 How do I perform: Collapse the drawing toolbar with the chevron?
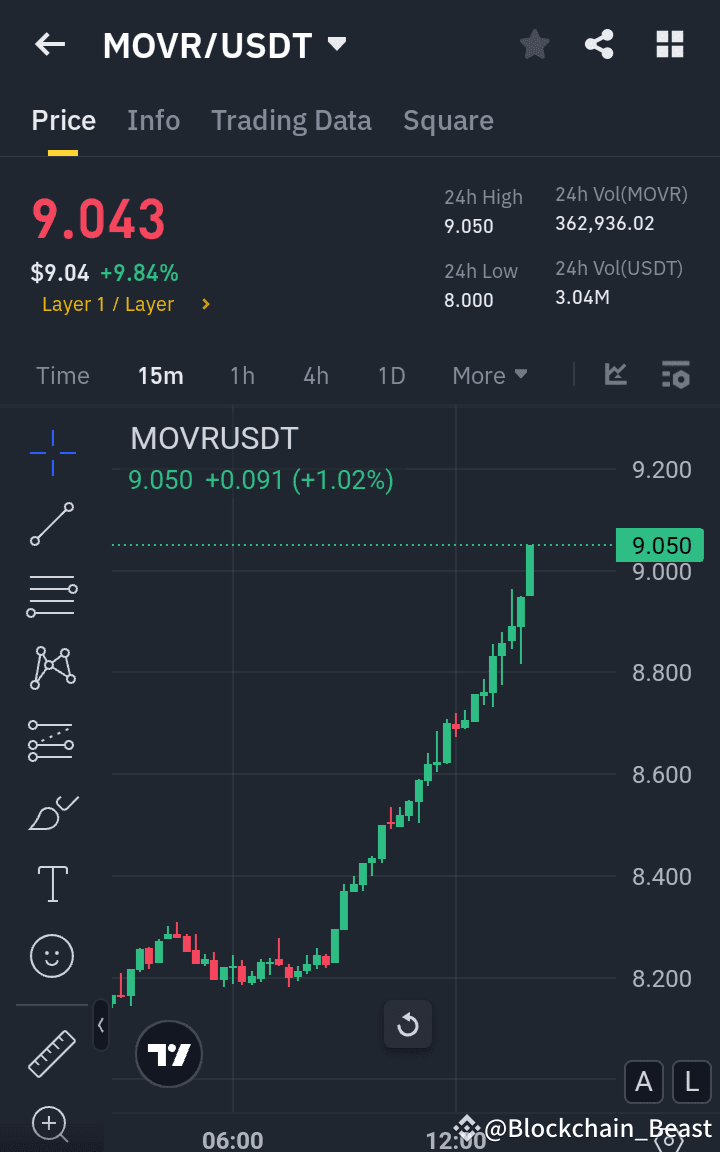(100, 1026)
